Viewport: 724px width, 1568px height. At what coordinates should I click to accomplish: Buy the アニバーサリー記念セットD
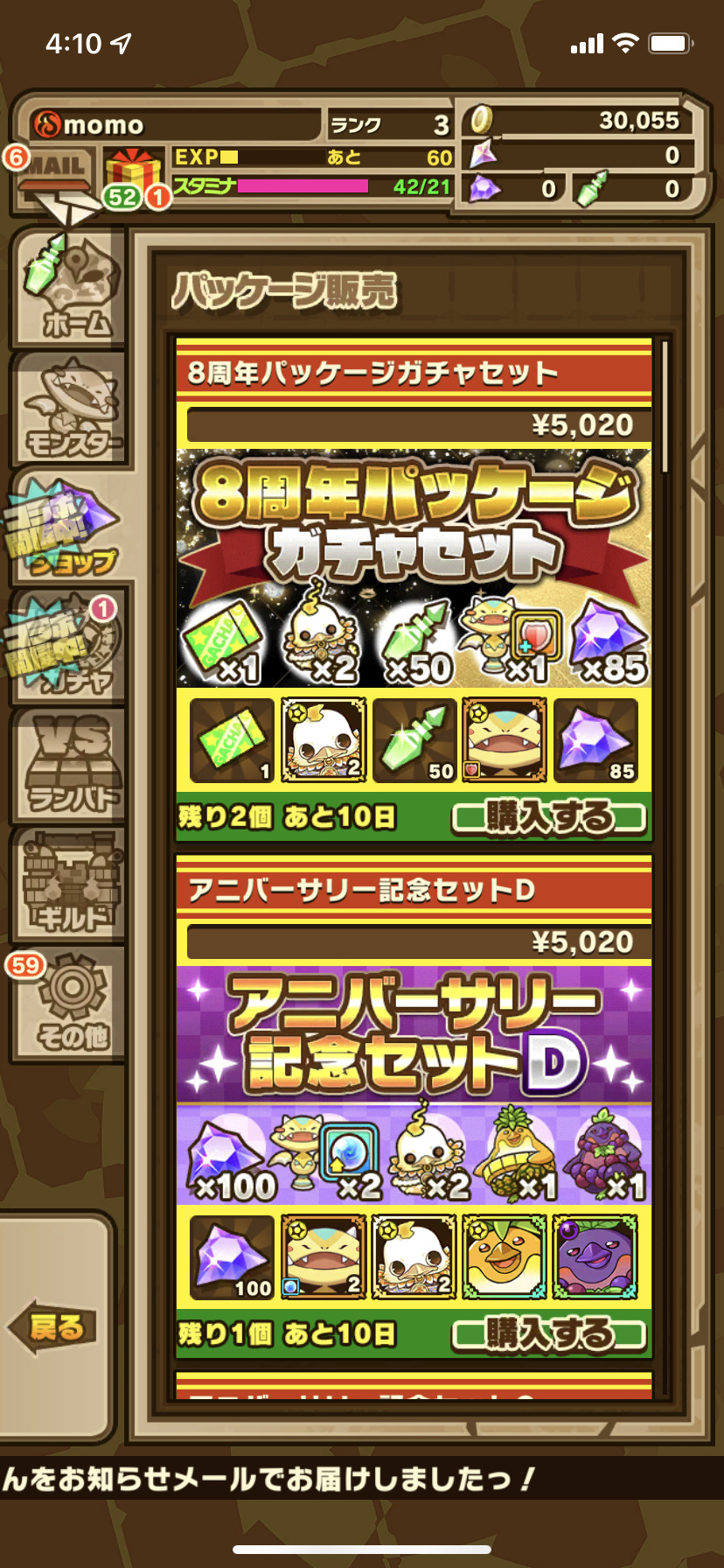tap(549, 1334)
